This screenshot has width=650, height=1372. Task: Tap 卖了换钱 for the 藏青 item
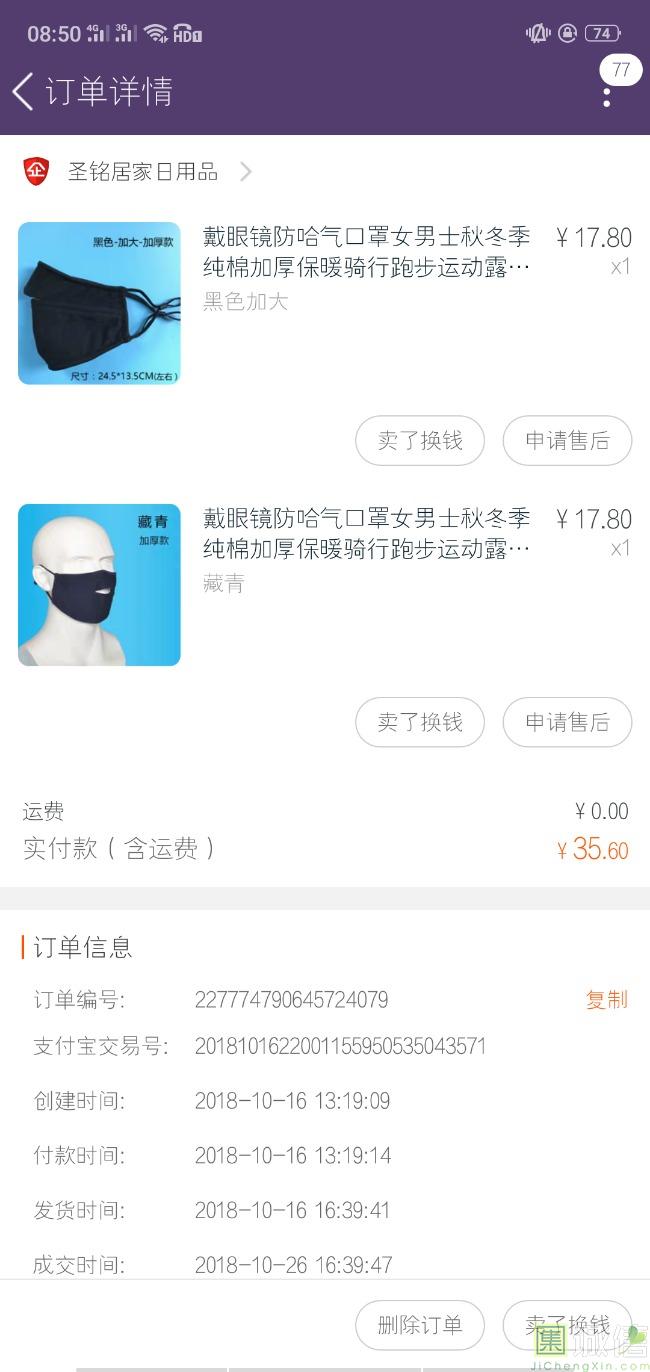[420, 723]
